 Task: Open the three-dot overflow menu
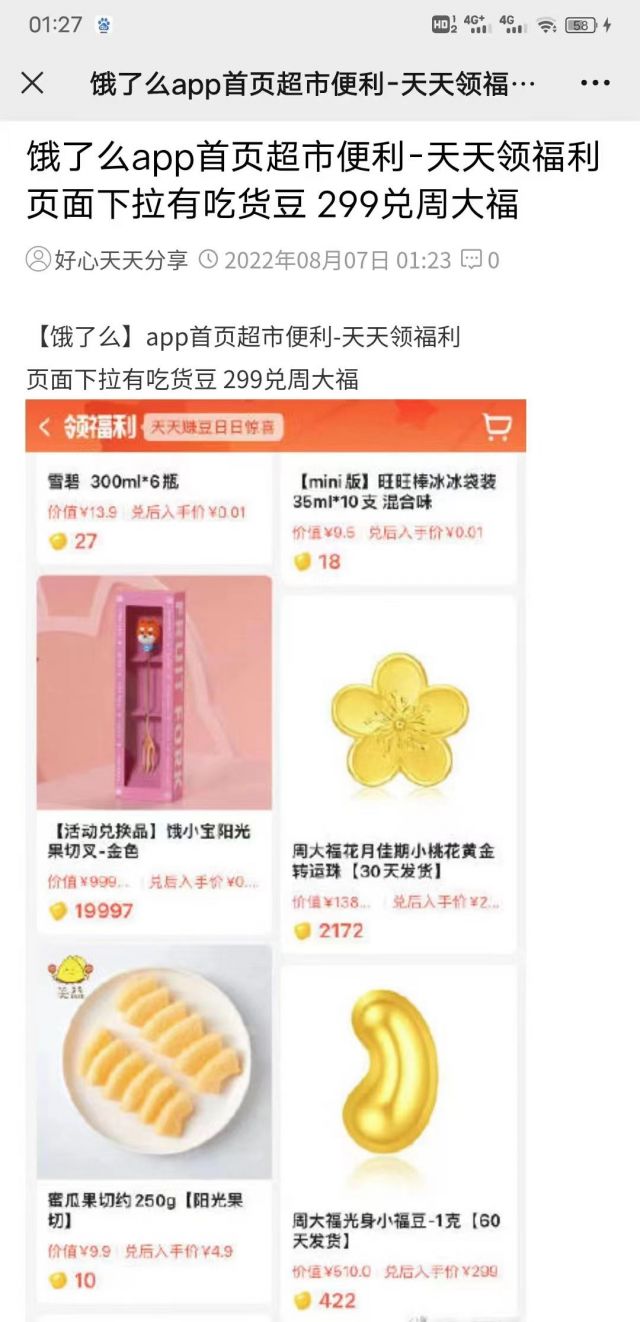point(595,84)
